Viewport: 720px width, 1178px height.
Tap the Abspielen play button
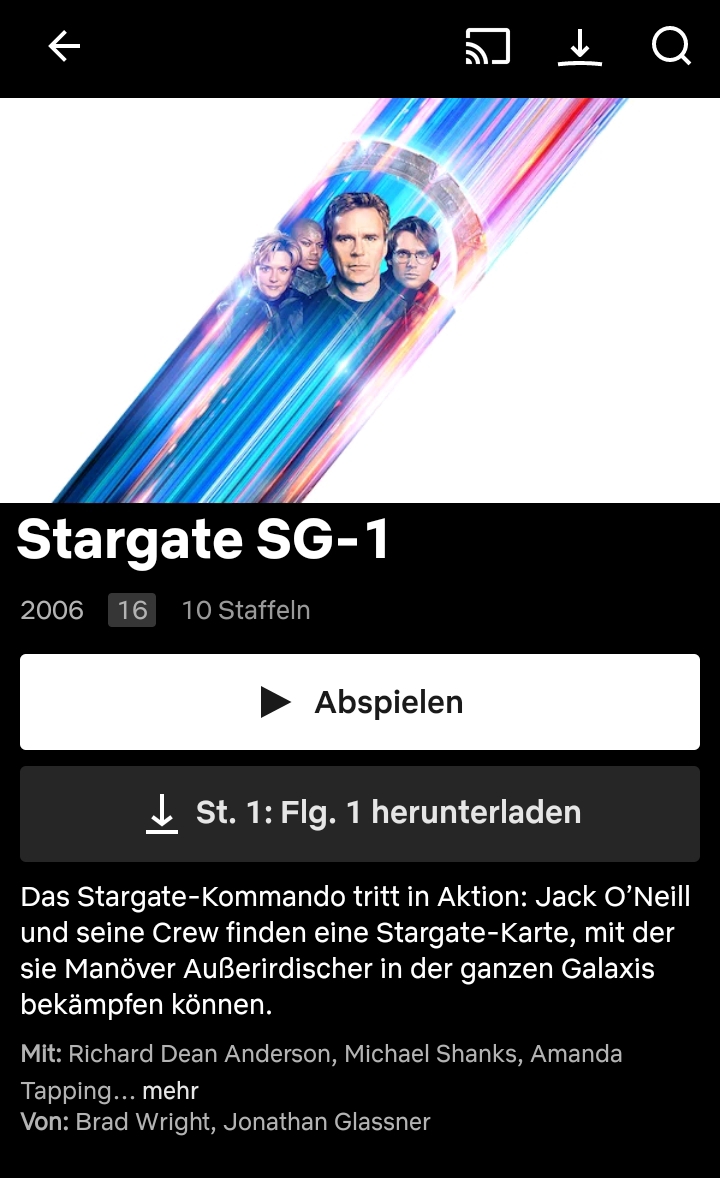click(360, 702)
